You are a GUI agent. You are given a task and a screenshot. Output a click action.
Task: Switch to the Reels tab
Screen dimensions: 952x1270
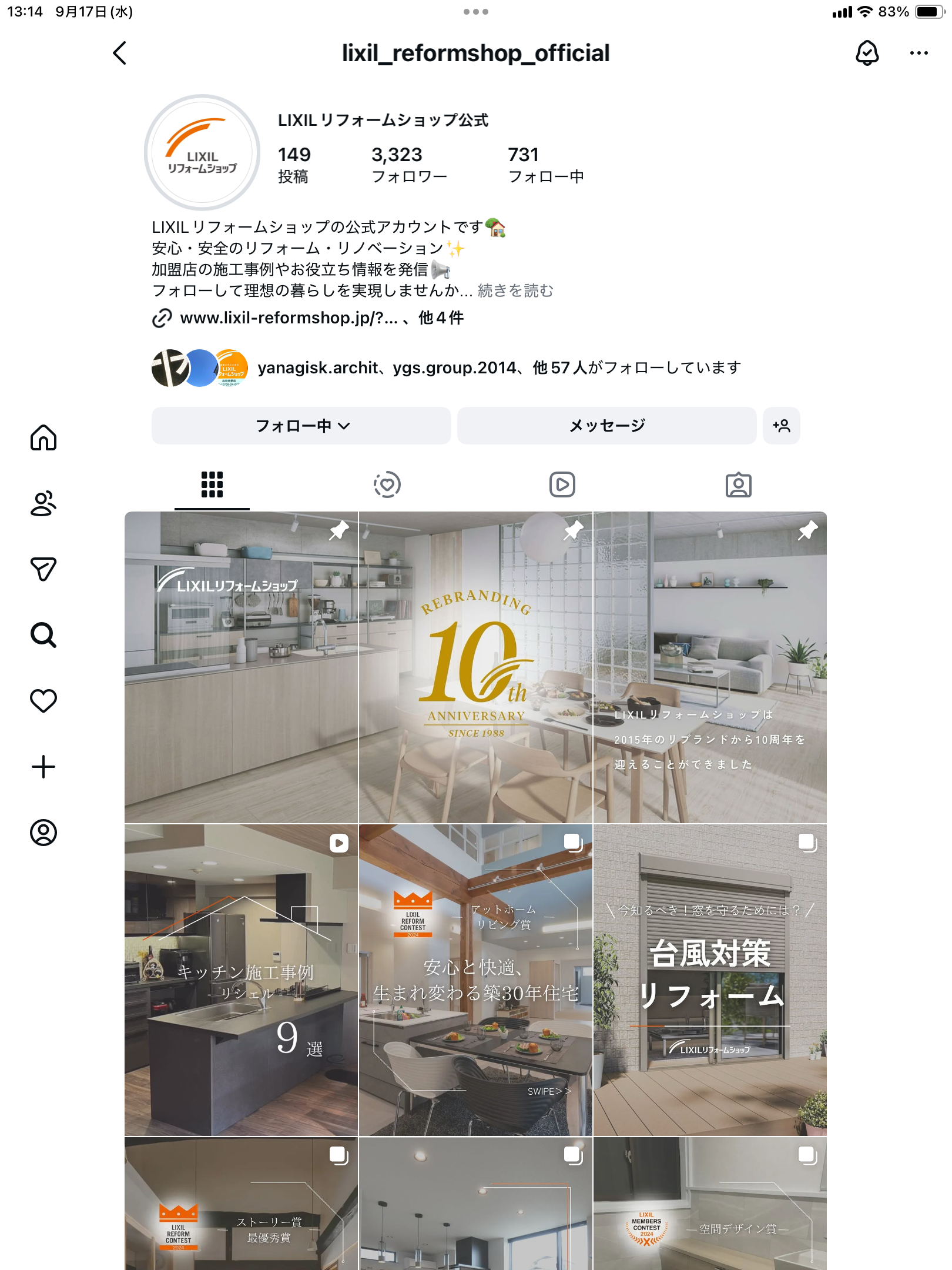(562, 484)
